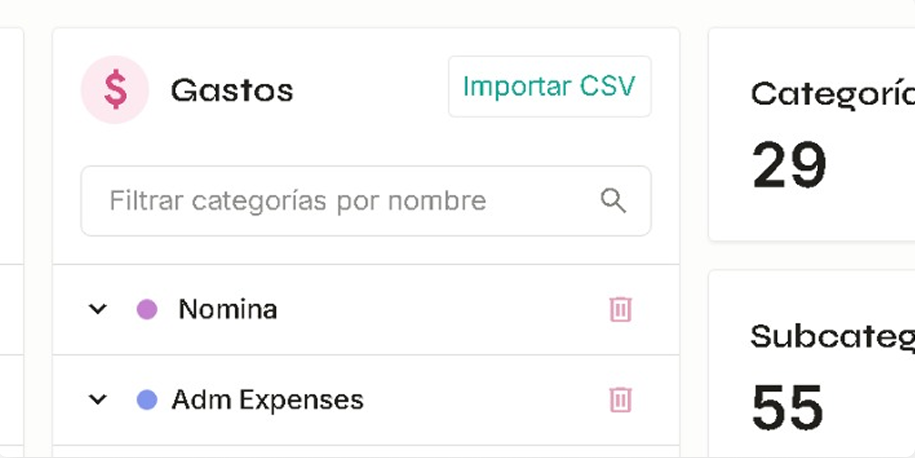Expand the Adm Expenses category

tap(98, 401)
